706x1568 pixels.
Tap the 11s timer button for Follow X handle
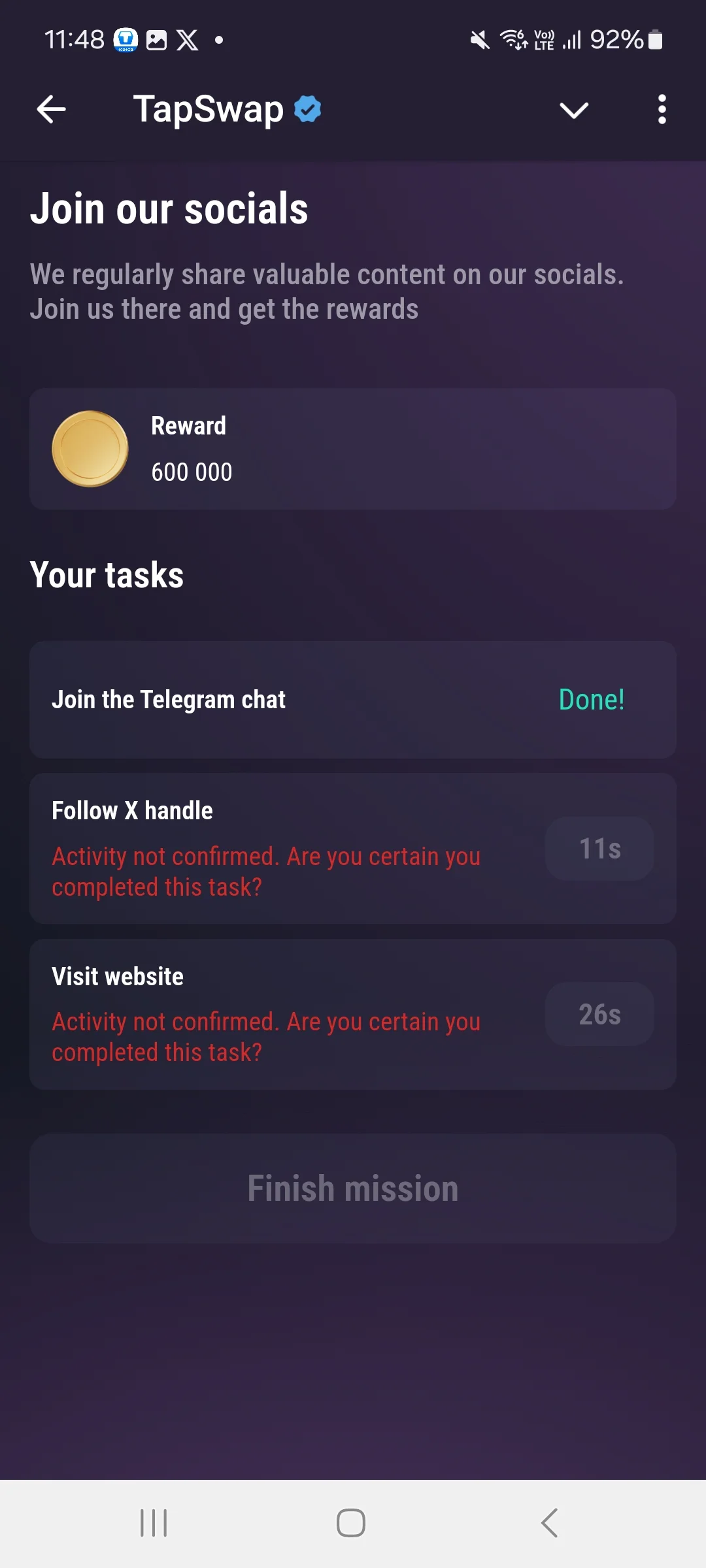[599, 849]
